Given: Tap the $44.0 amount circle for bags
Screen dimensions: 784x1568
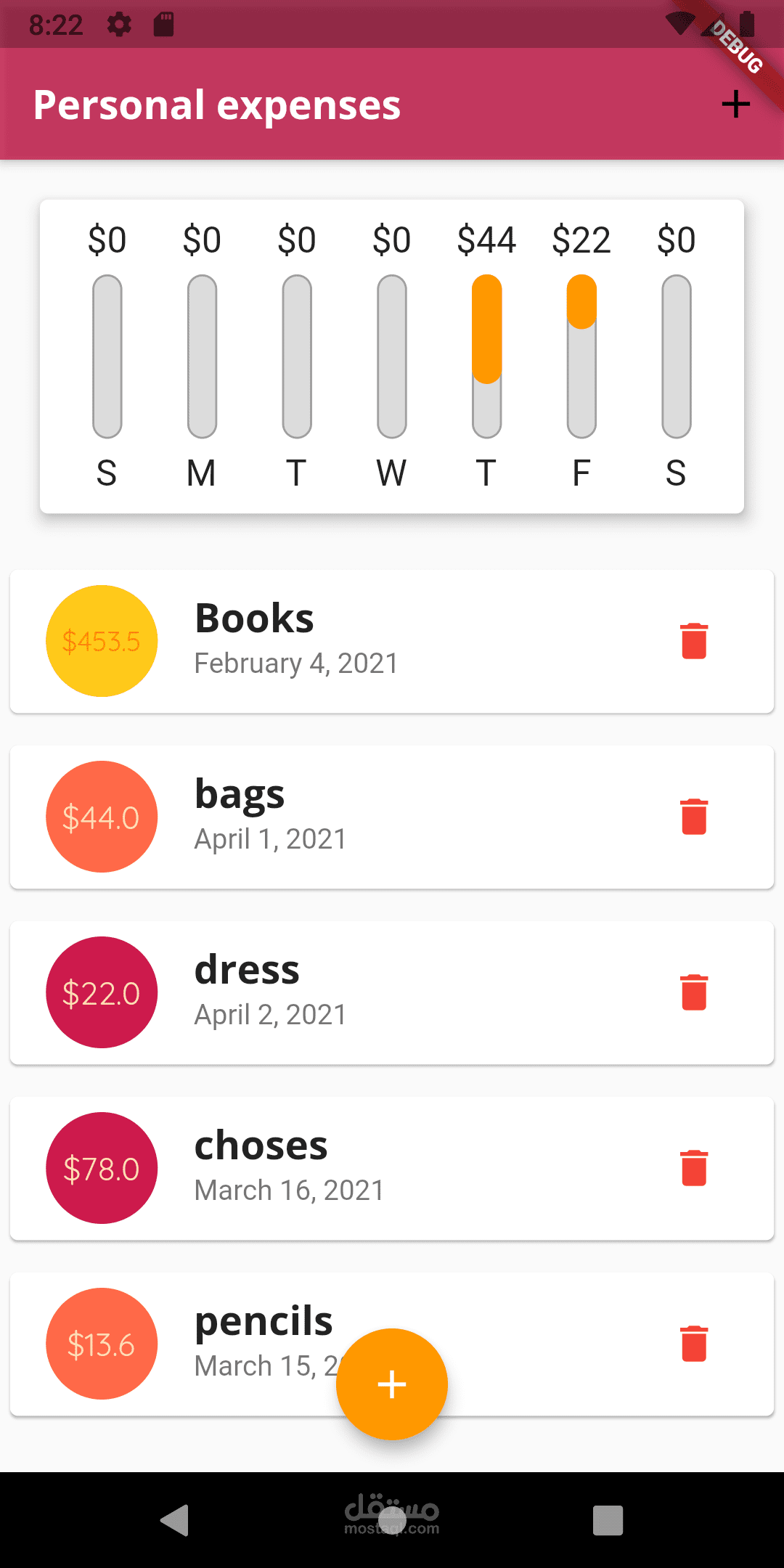Looking at the screenshot, I should 101,816.
